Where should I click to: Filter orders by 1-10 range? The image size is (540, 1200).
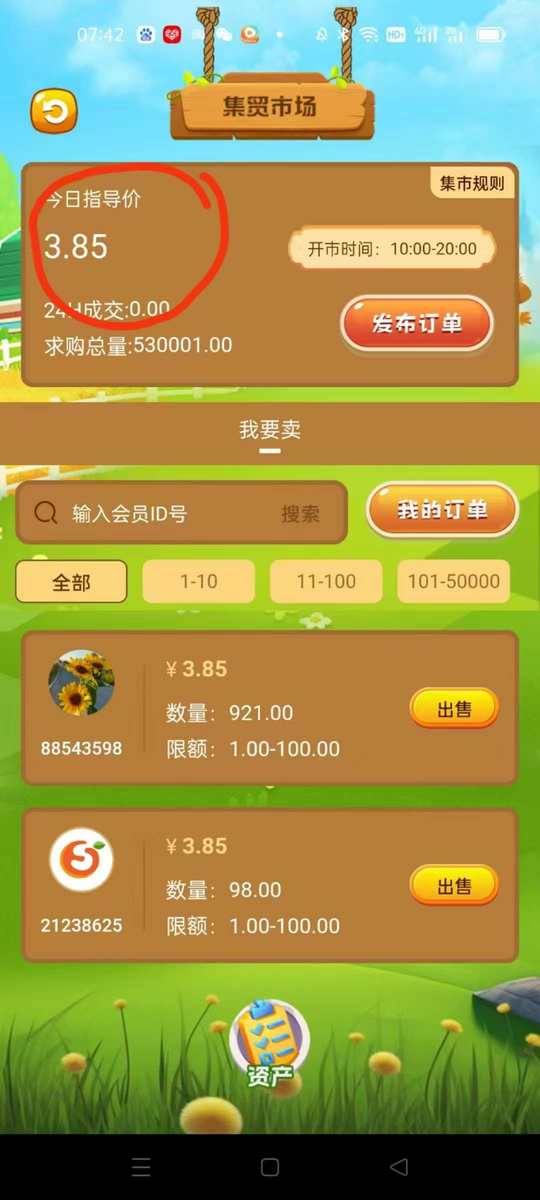[198, 582]
